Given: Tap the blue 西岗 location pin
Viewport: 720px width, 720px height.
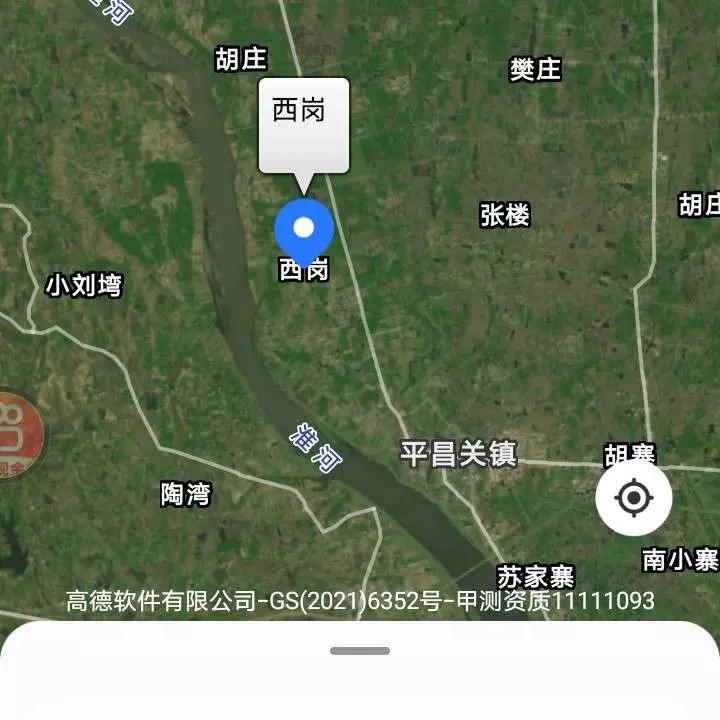Looking at the screenshot, I should 304,228.
